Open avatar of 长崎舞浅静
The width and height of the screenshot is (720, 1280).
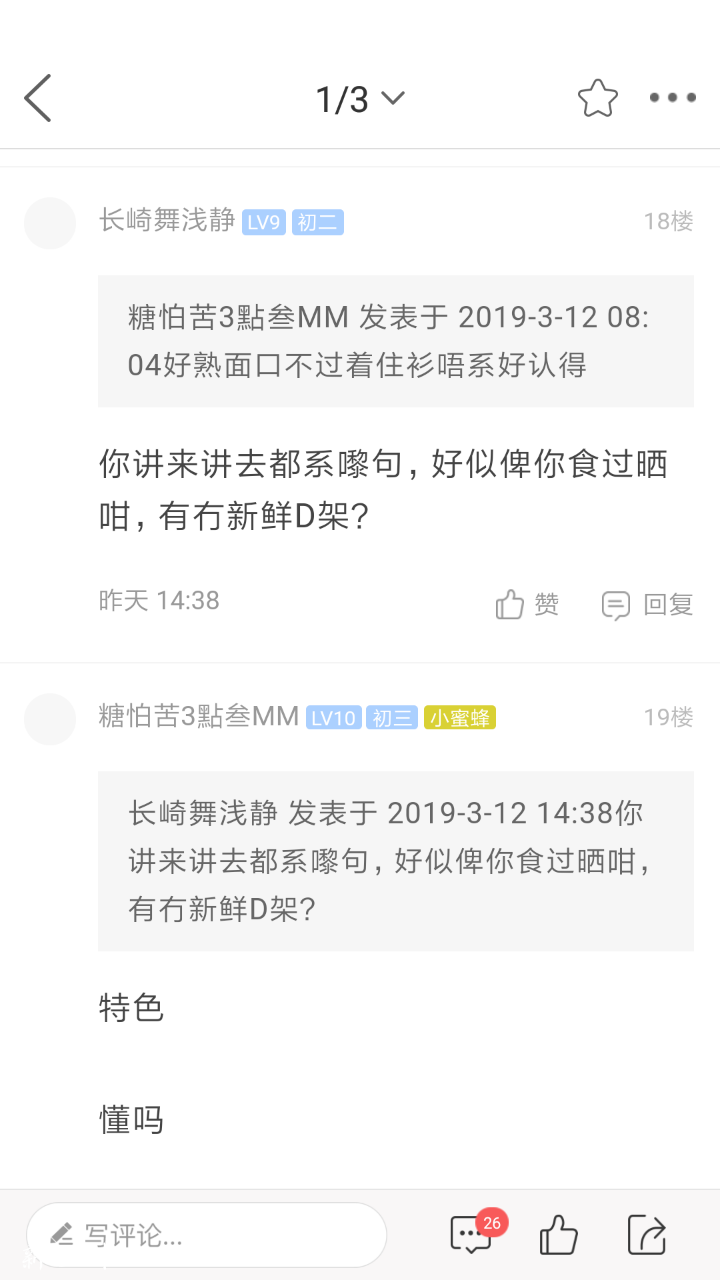50,223
